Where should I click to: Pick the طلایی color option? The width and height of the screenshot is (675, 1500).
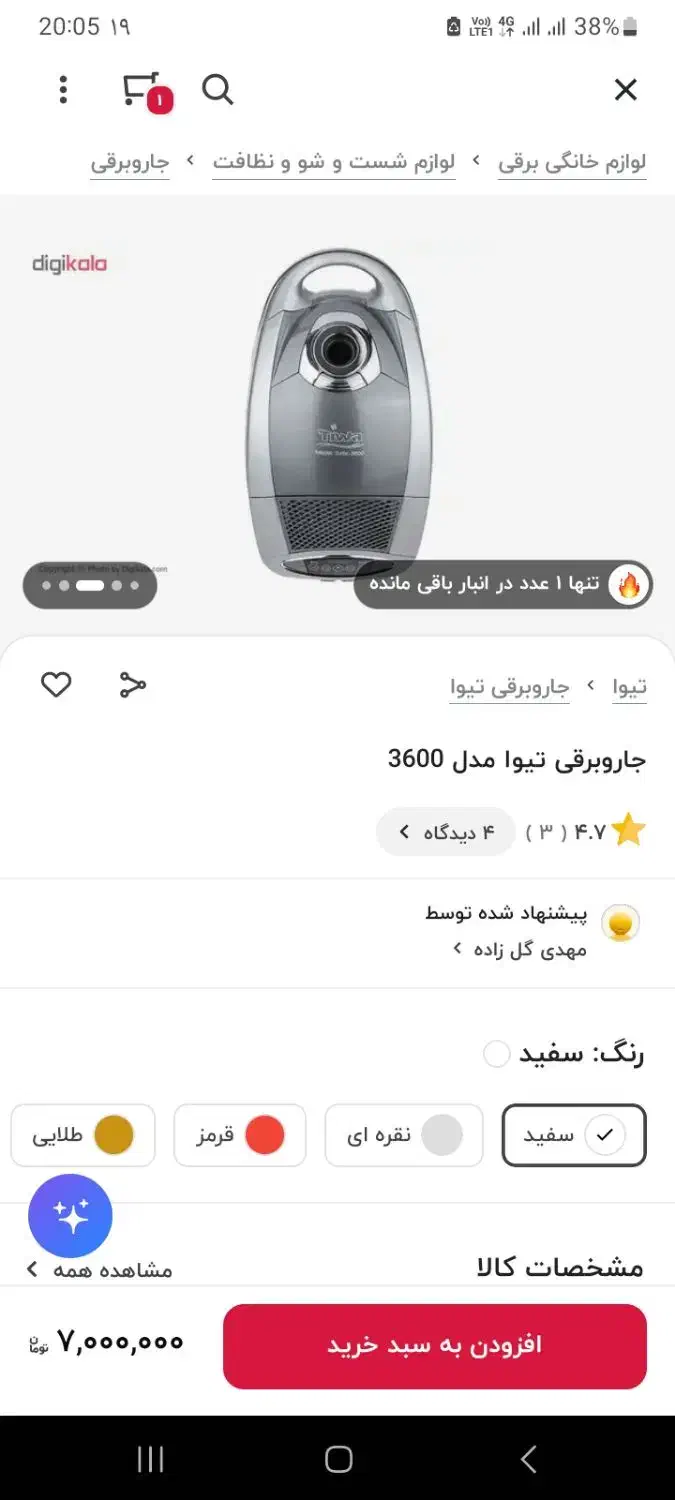pyautogui.click(x=83, y=1135)
